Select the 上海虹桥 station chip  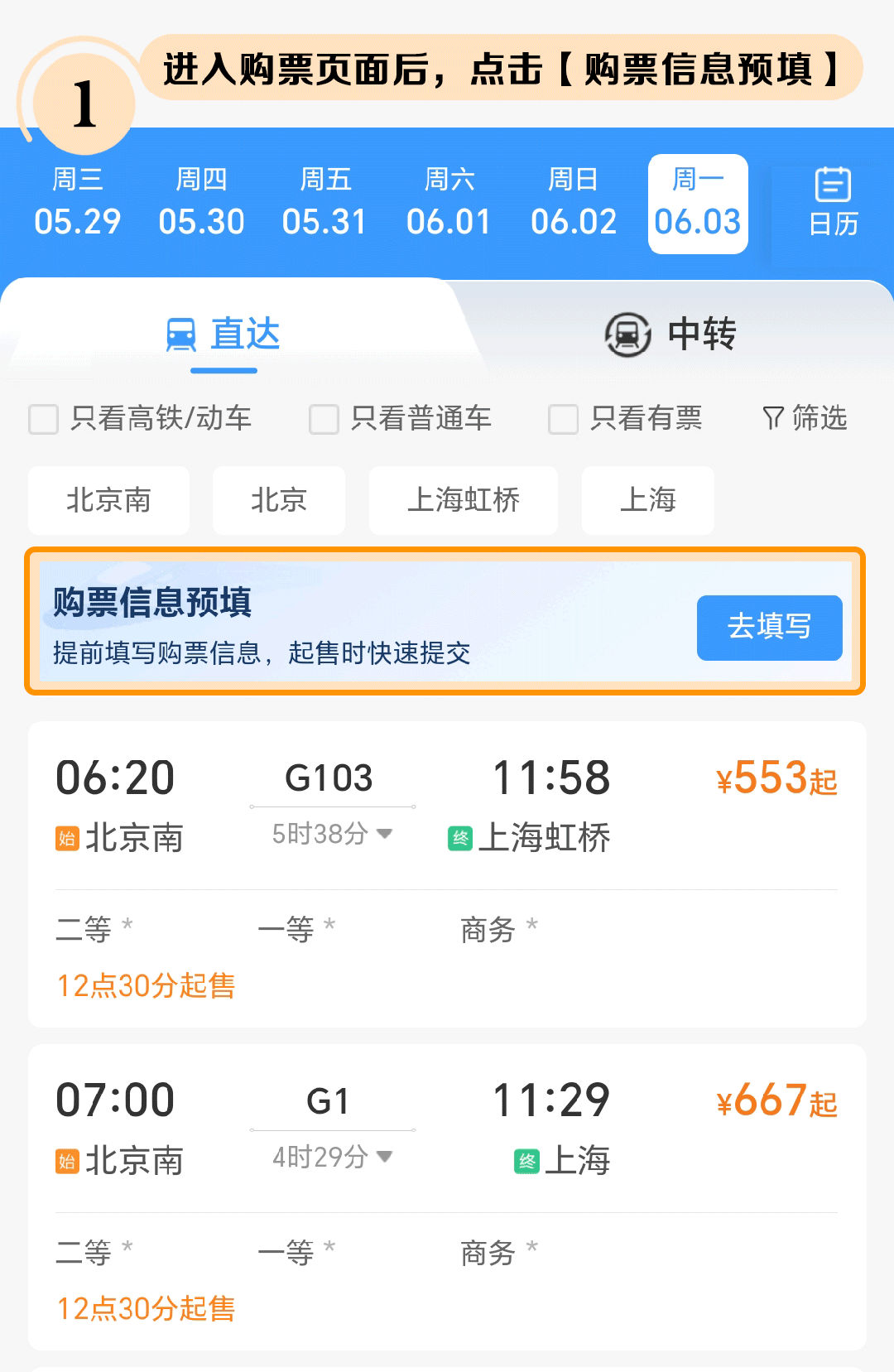(x=463, y=500)
